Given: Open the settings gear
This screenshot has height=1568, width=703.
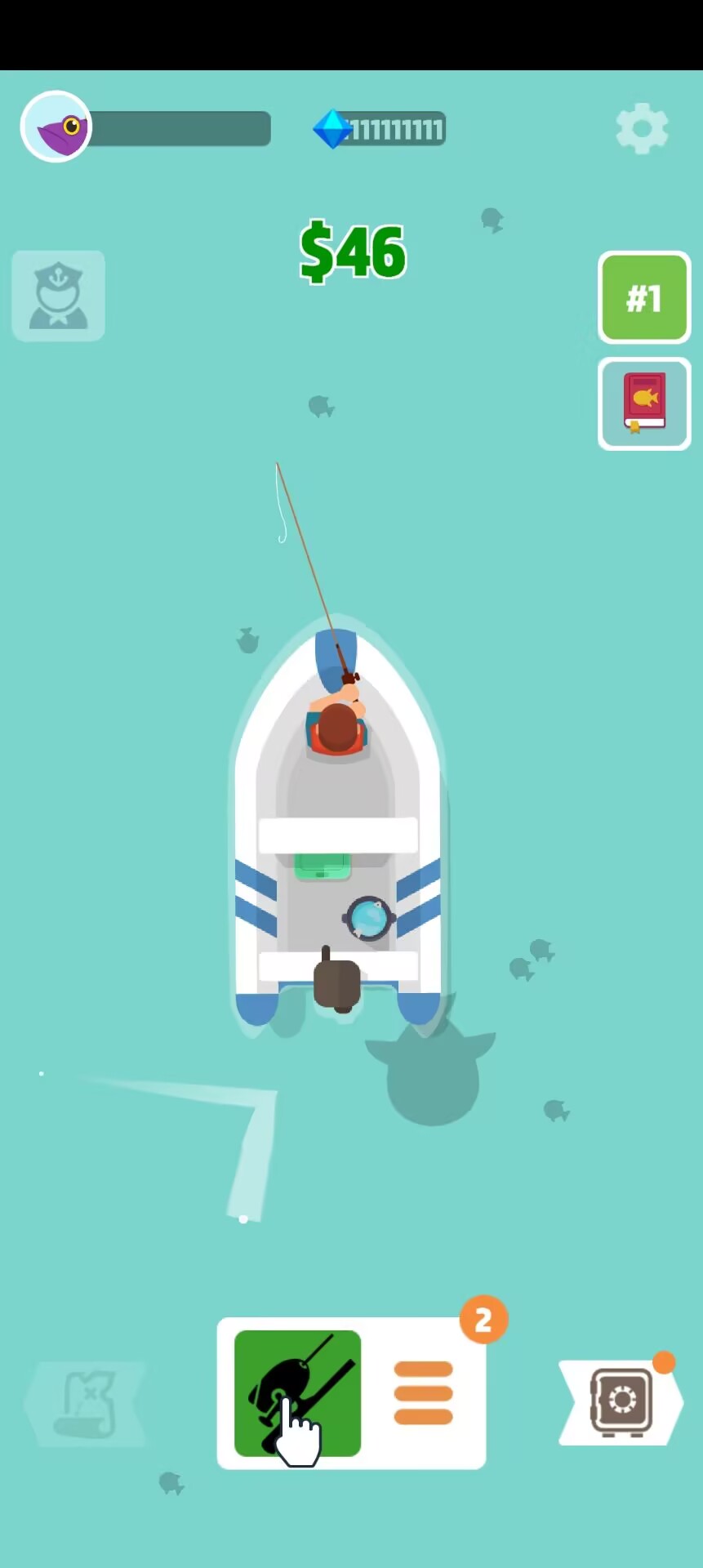Looking at the screenshot, I should [642, 129].
